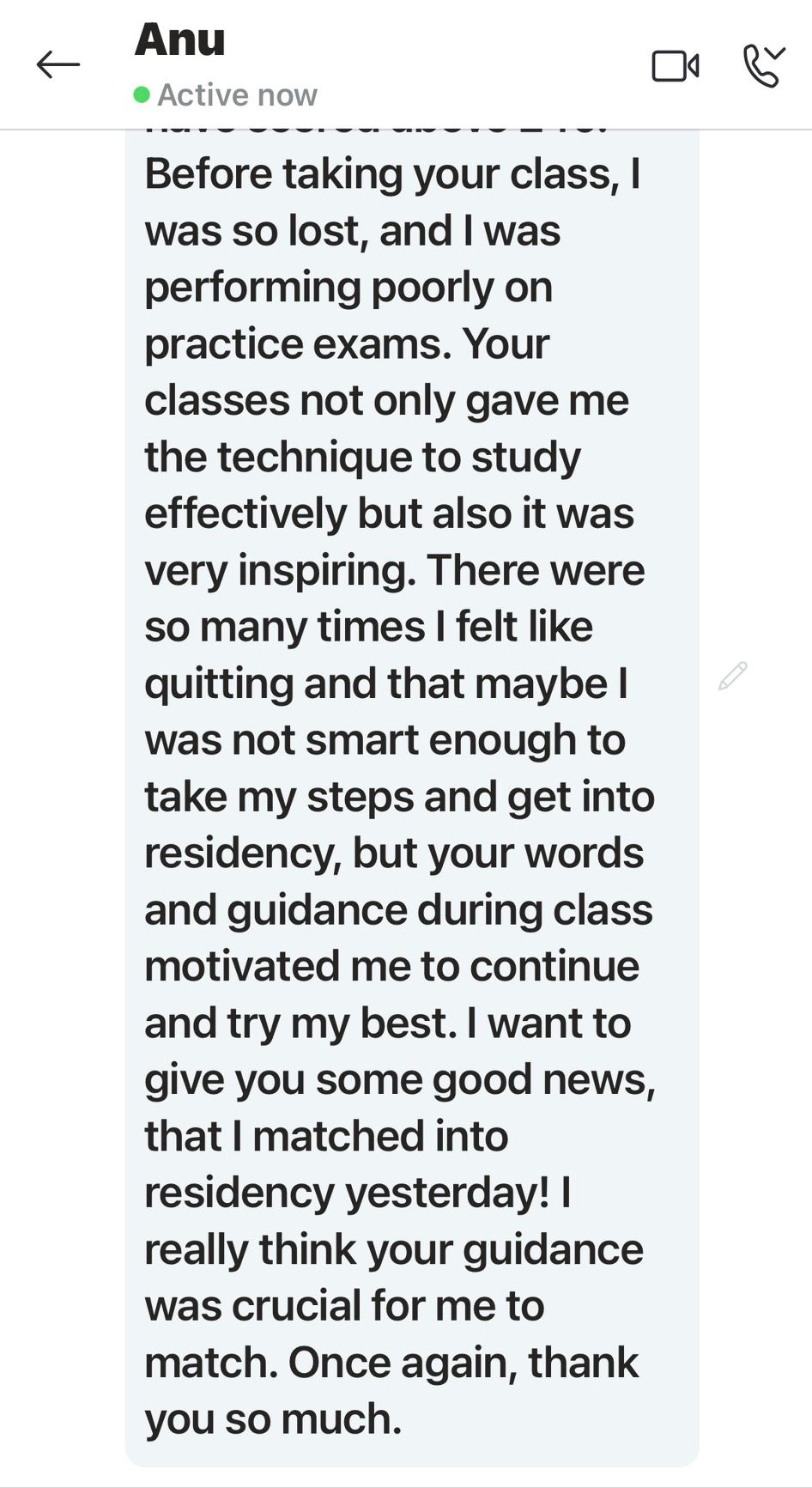Go back to the chat list

tap(58, 65)
